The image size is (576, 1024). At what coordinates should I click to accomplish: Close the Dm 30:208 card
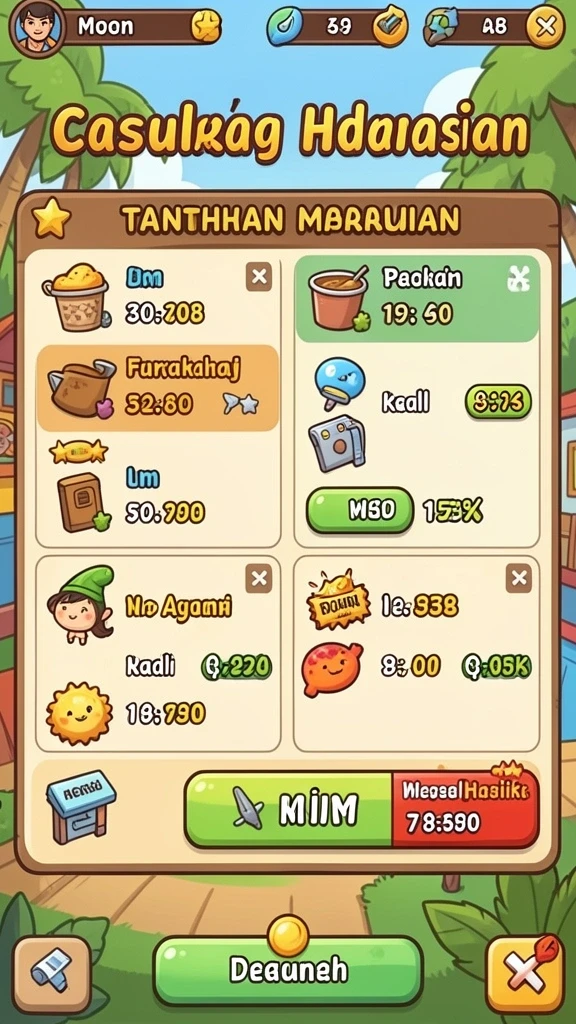click(x=259, y=277)
